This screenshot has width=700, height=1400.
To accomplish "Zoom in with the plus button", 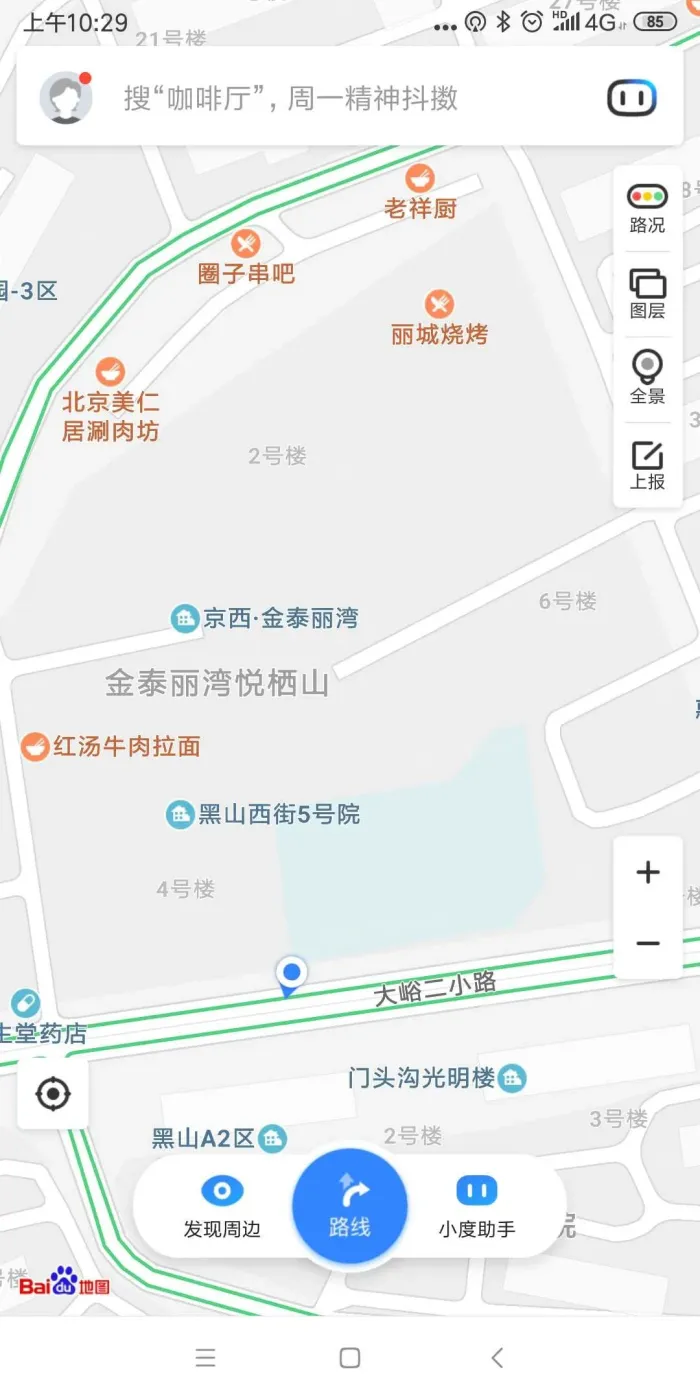I will point(648,873).
